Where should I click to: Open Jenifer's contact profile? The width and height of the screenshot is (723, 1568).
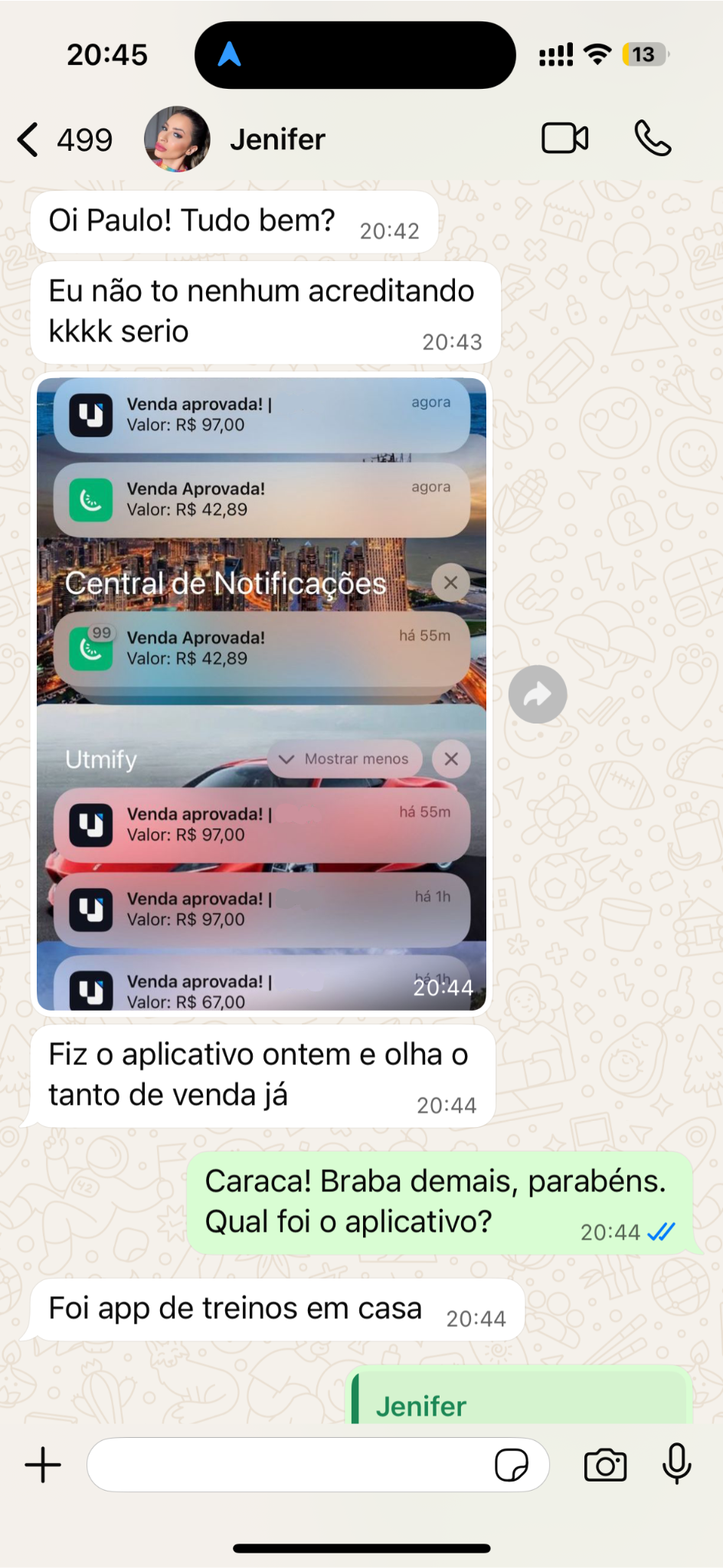pyautogui.click(x=276, y=140)
